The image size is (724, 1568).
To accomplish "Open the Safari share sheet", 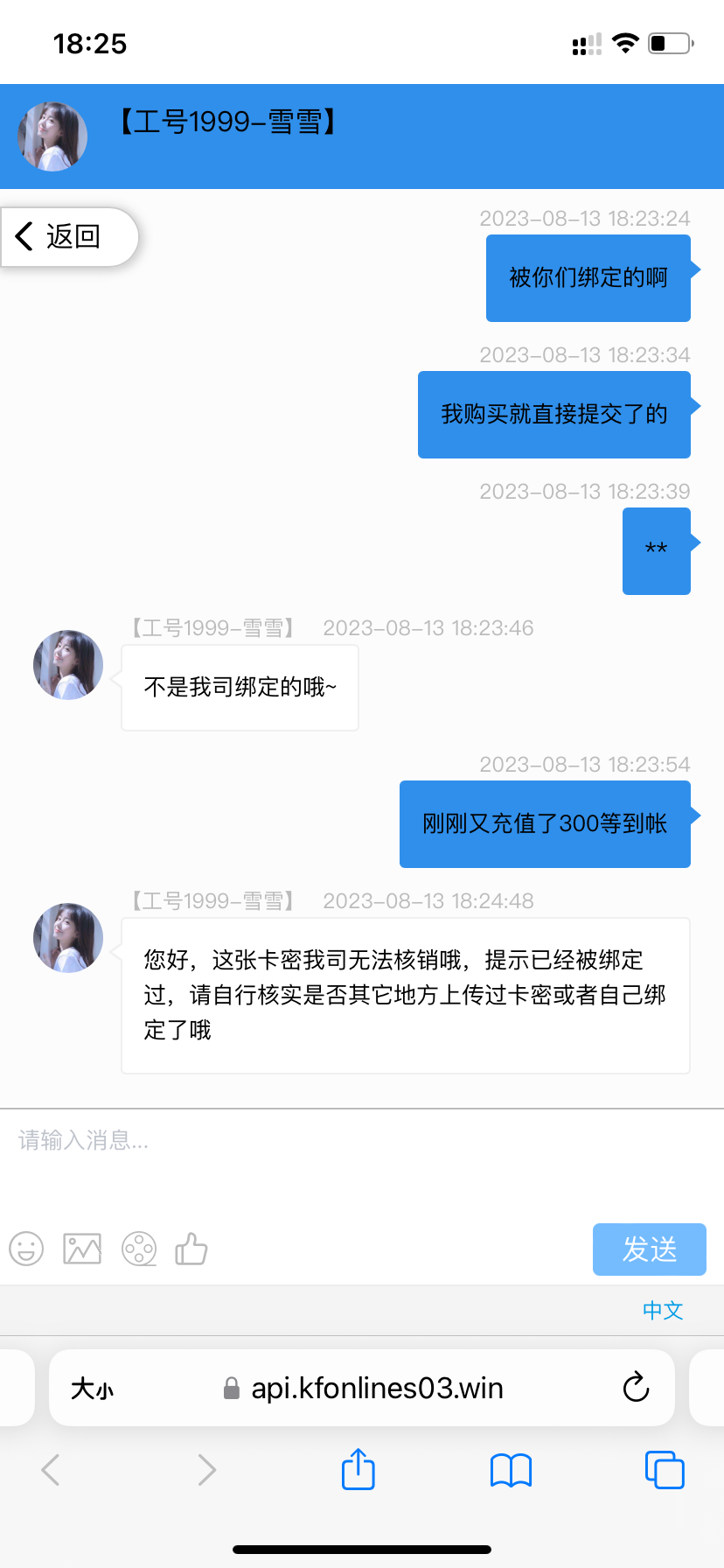I will pyautogui.click(x=359, y=1469).
